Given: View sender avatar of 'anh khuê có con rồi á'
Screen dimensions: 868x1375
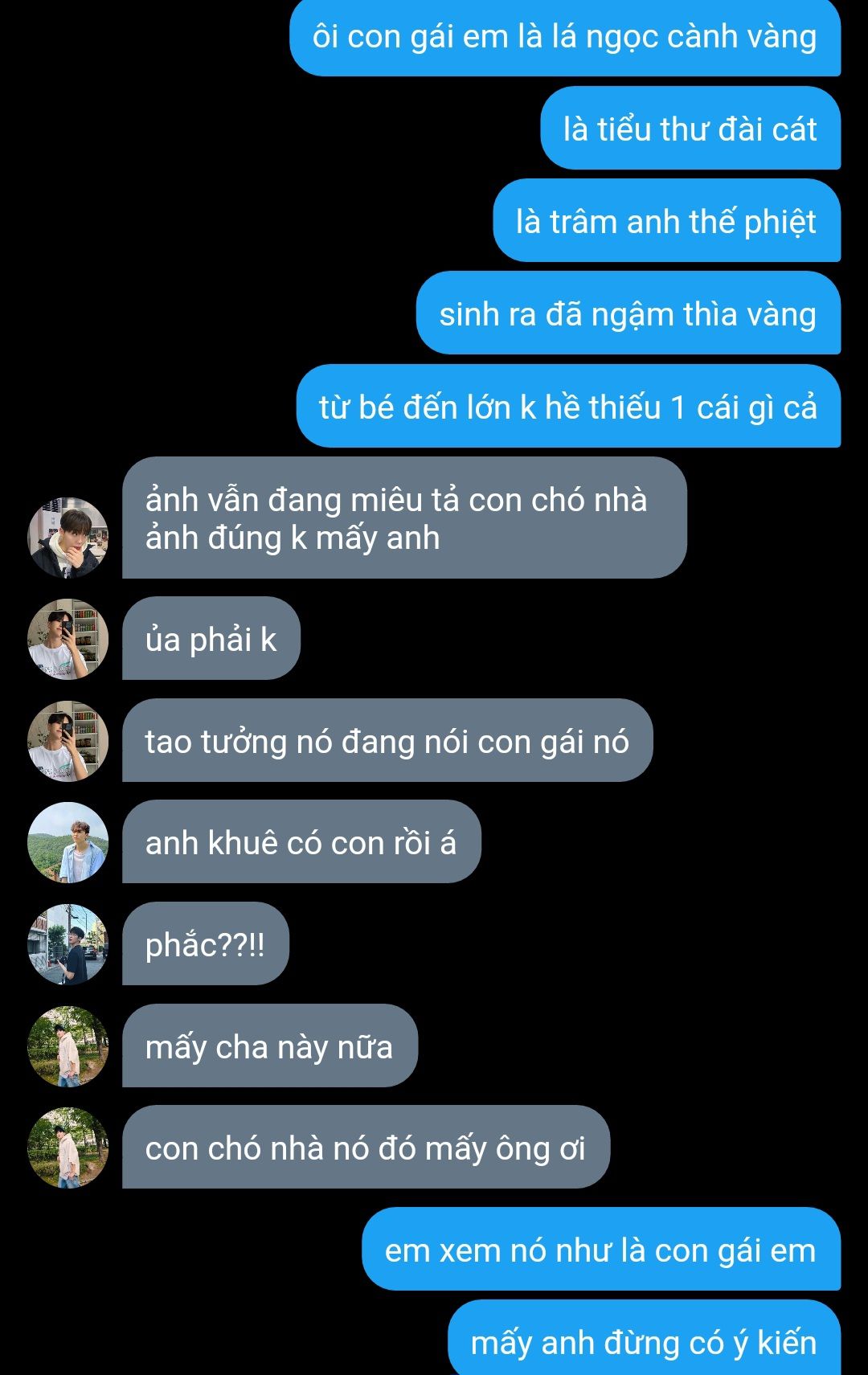Looking at the screenshot, I should pos(68,842).
